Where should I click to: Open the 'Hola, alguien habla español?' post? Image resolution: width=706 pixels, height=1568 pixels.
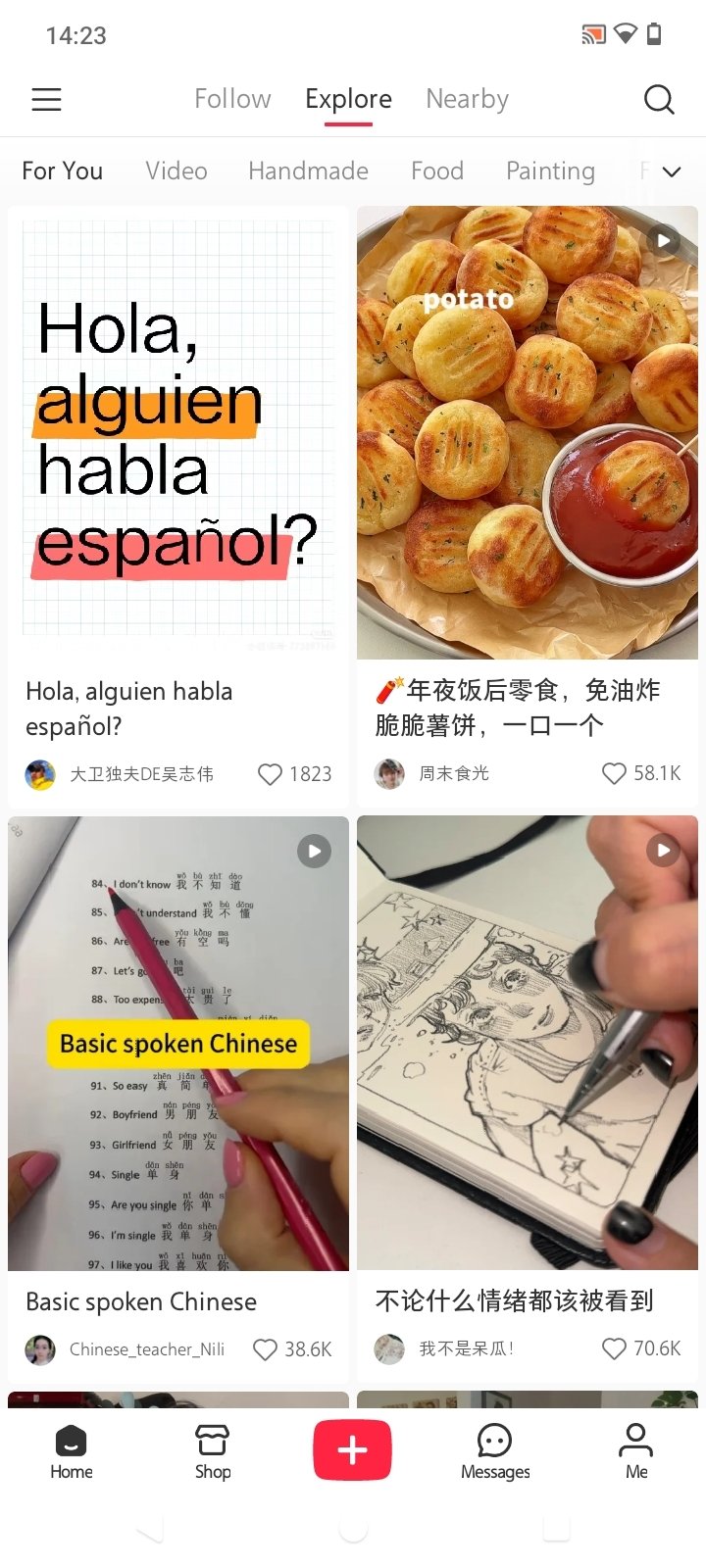177,431
